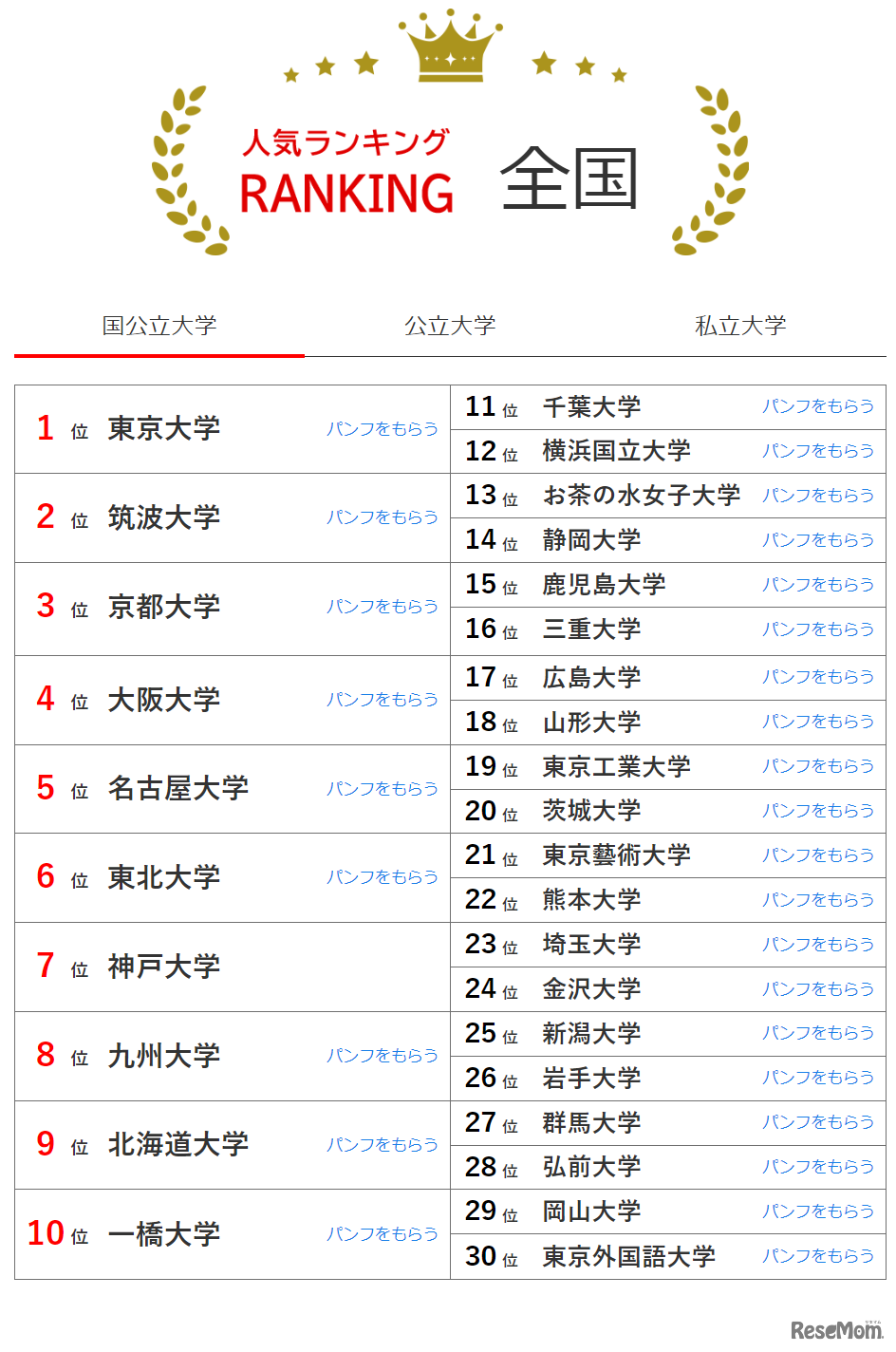Request 横浜国立大学 pamphlet
The height and width of the screenshot is (1352, 896).
817,451
